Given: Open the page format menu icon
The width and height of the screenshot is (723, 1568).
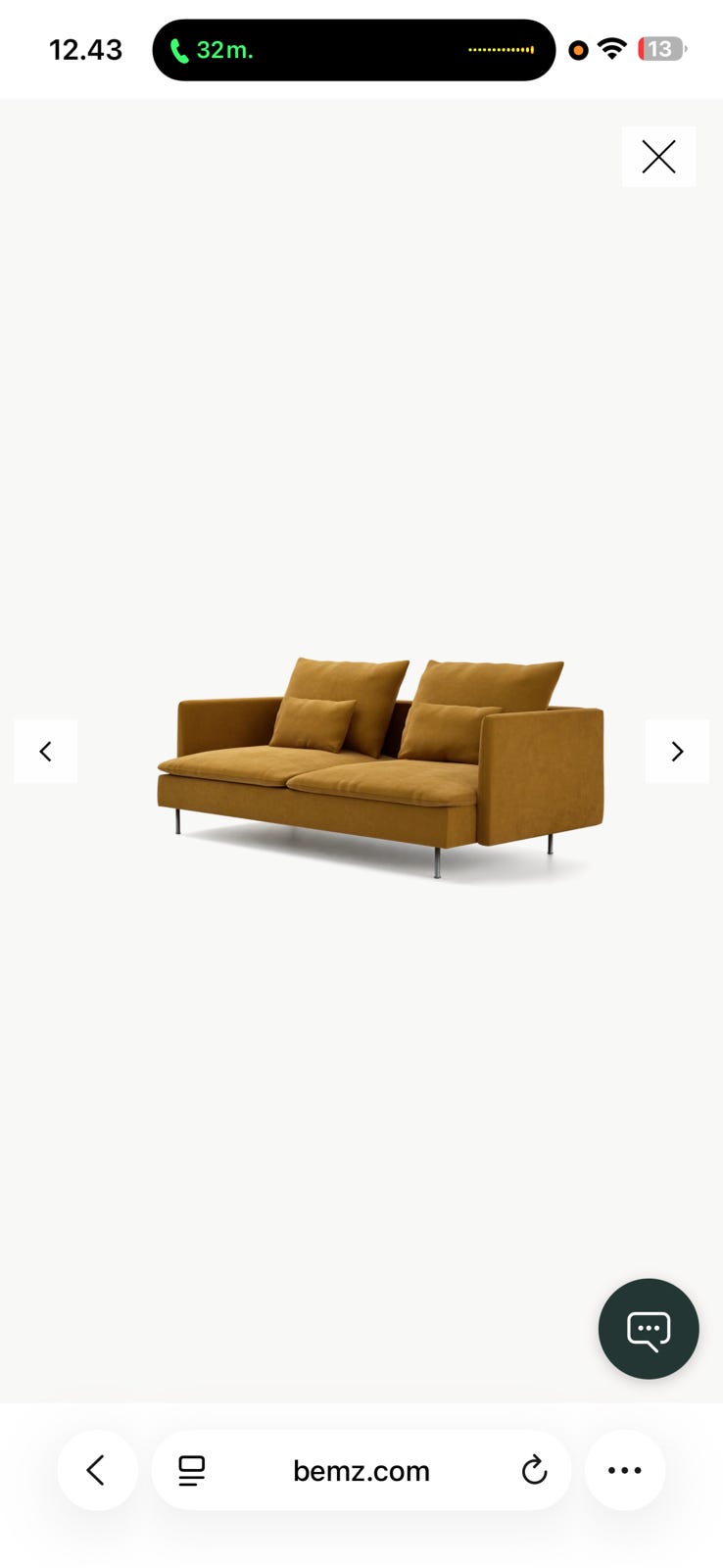Looking at the screenshot, I should click(x=192, y=1470).
